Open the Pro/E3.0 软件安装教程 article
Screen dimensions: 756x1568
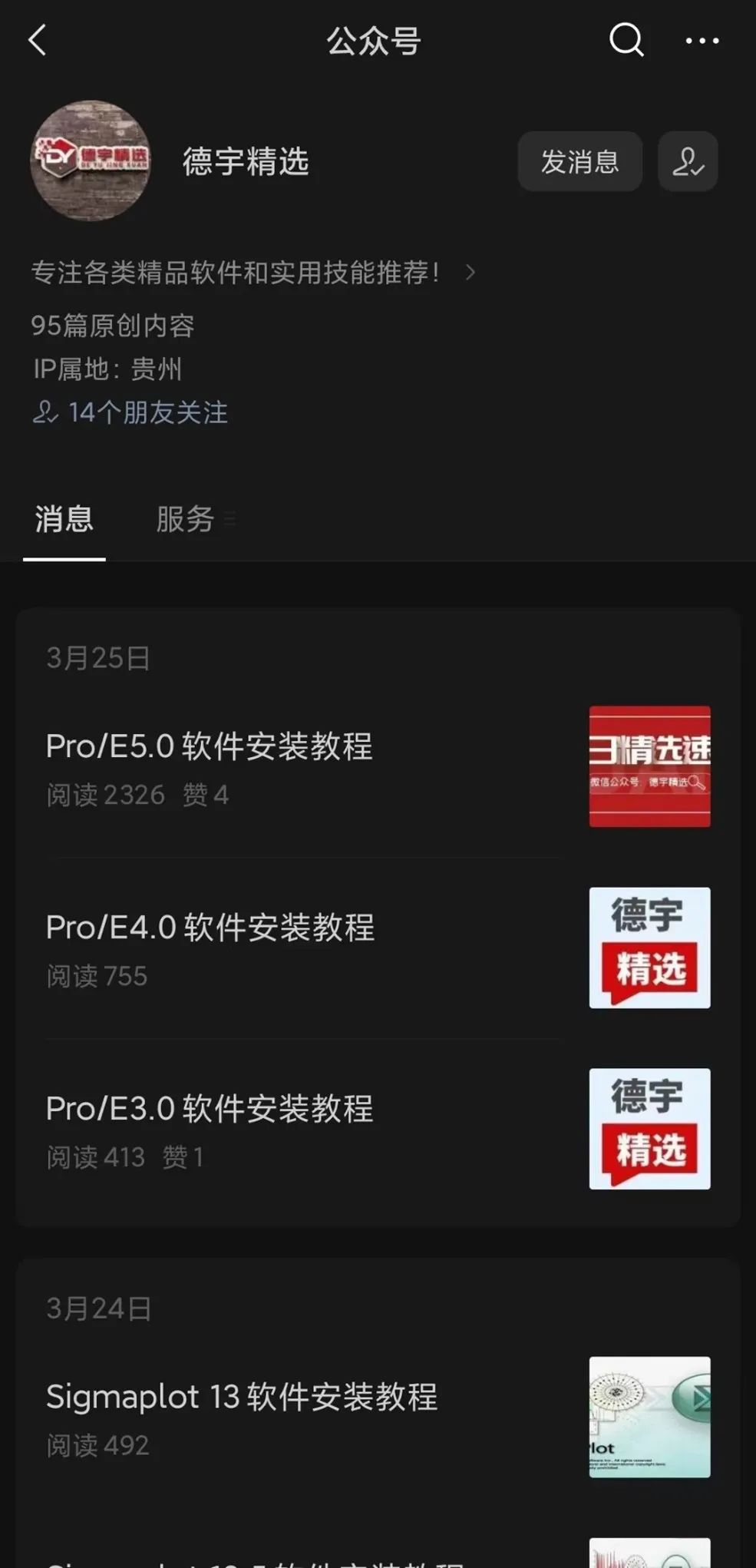[209, 1108]
